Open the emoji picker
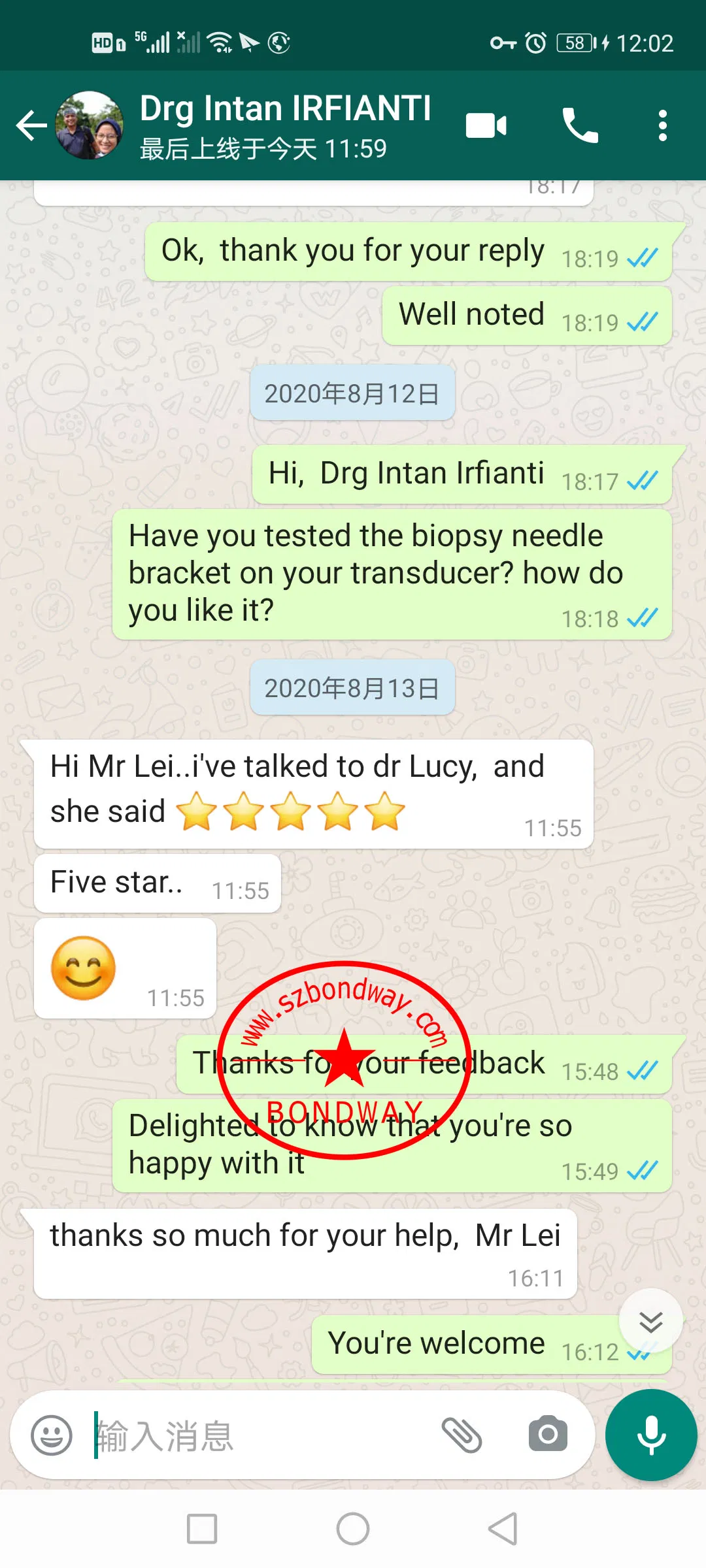Image resolution: width=706 pixels, height=1568 pixels. [52, 1435]
